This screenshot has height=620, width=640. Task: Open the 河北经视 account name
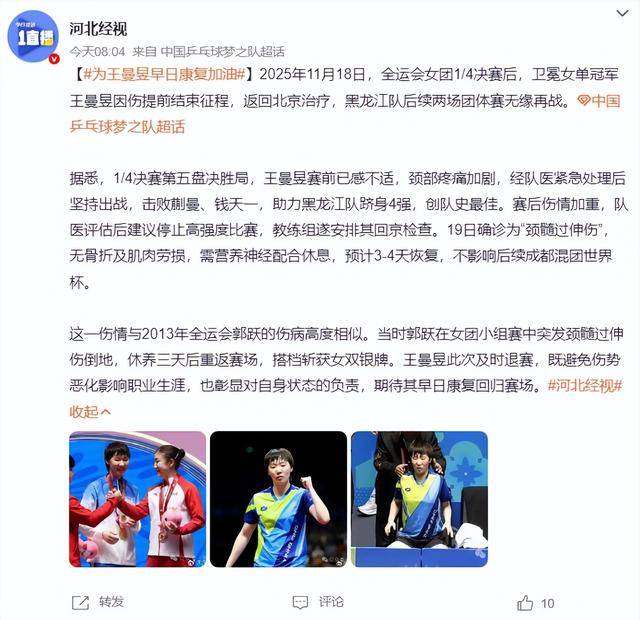98,27
